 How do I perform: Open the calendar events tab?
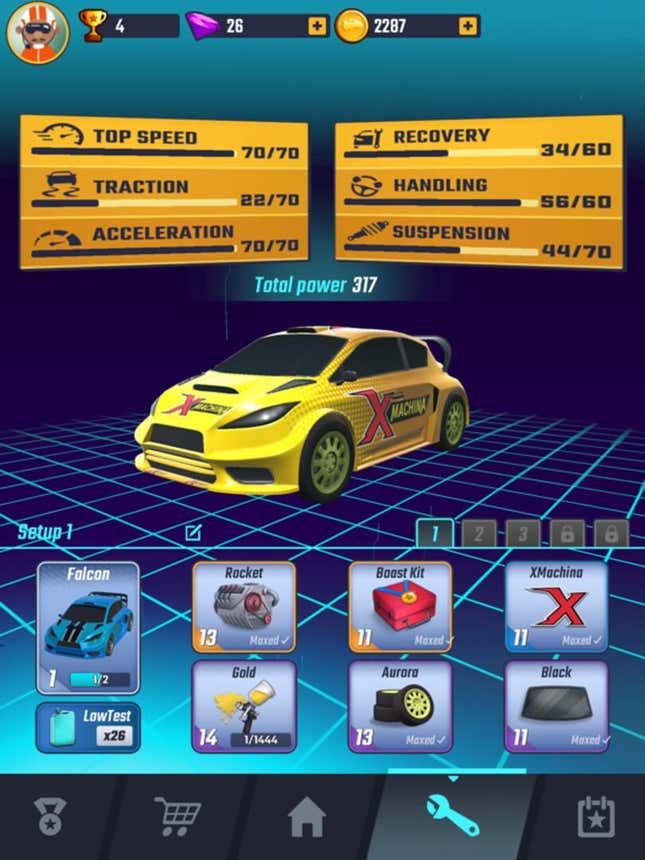click(x=596, y=817)
